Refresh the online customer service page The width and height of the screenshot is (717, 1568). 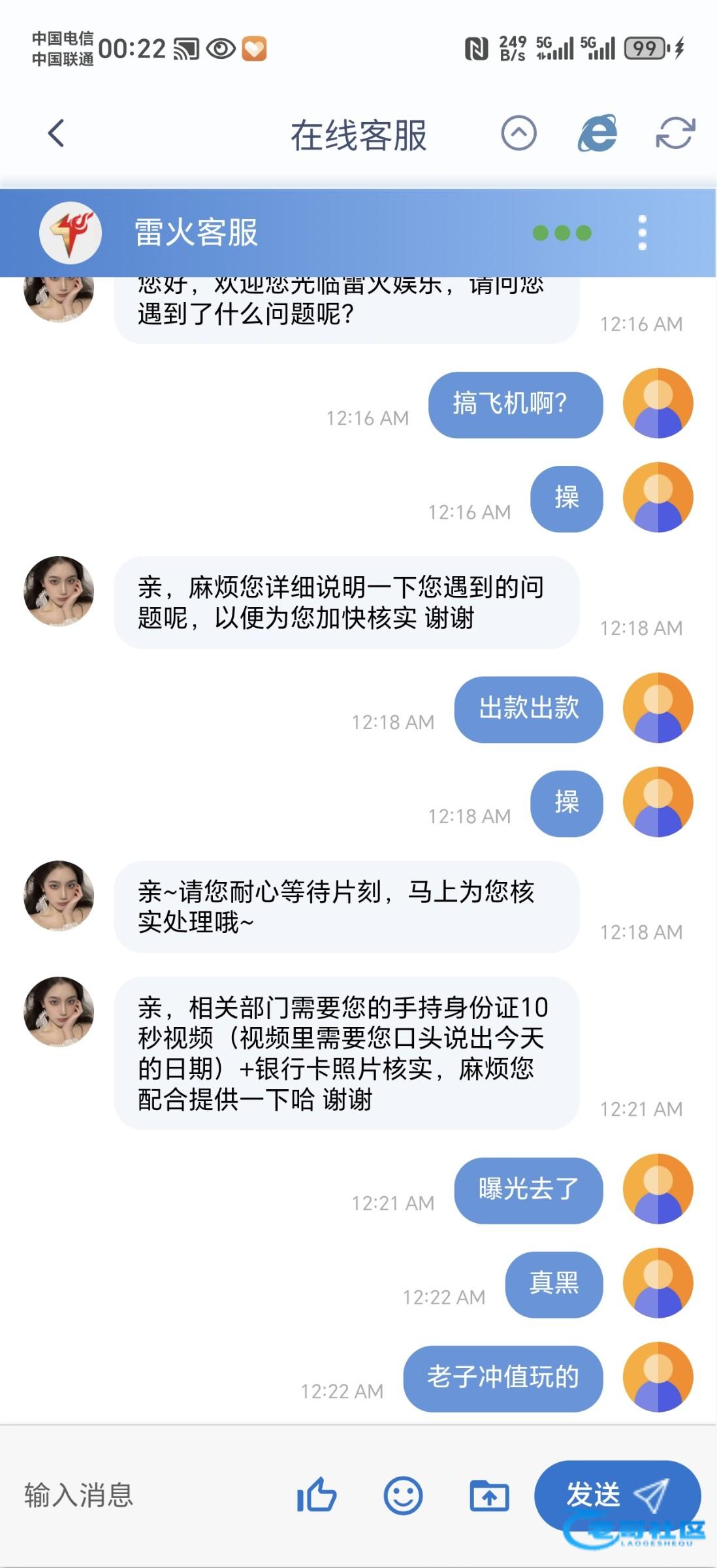[675, 134]
